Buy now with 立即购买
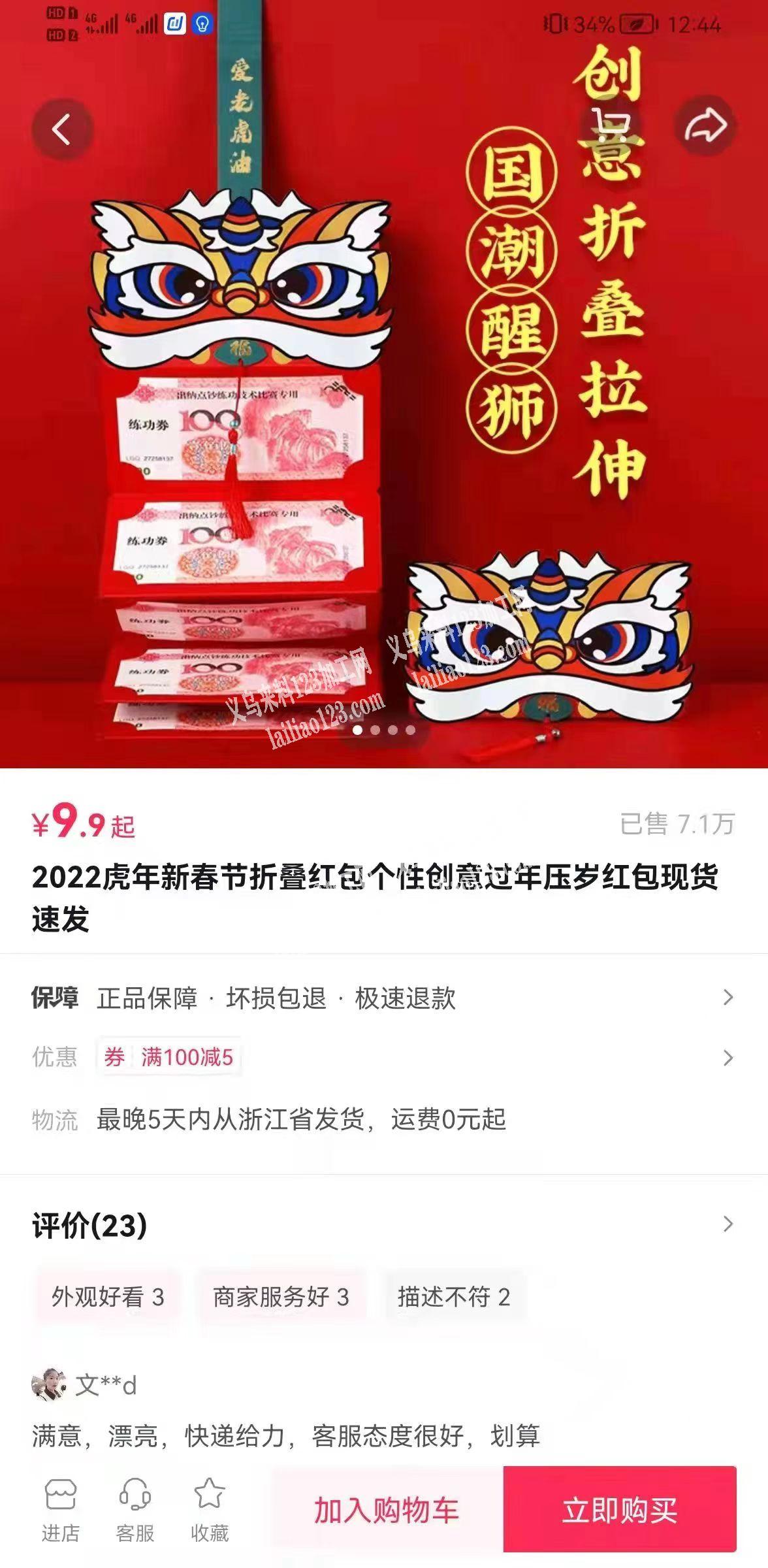The image size is (768, 1568). (x=620, y=1509)
